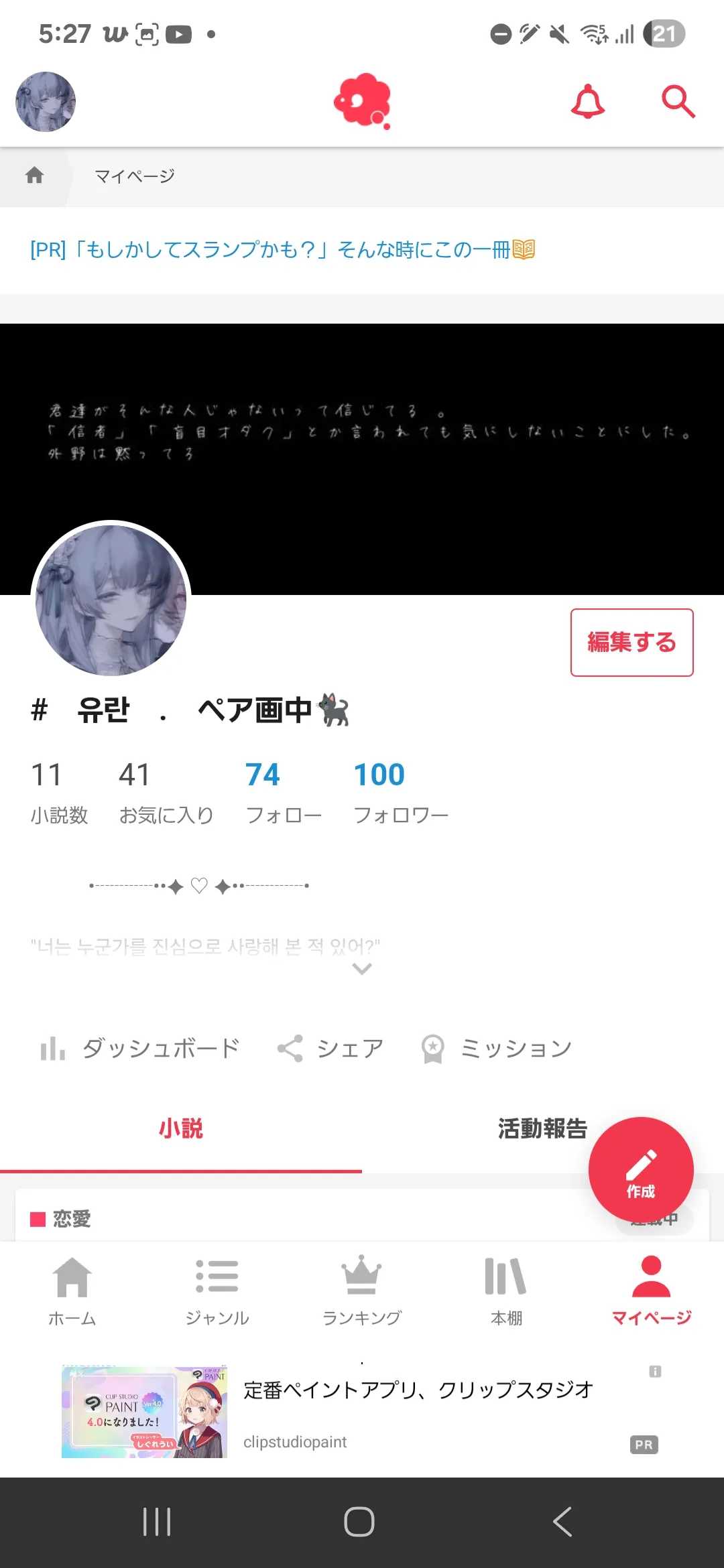The width and height of the screenshot is (724, 1568).
Task: Switch to the 本棚 tab
Action: click(507, 1290)
